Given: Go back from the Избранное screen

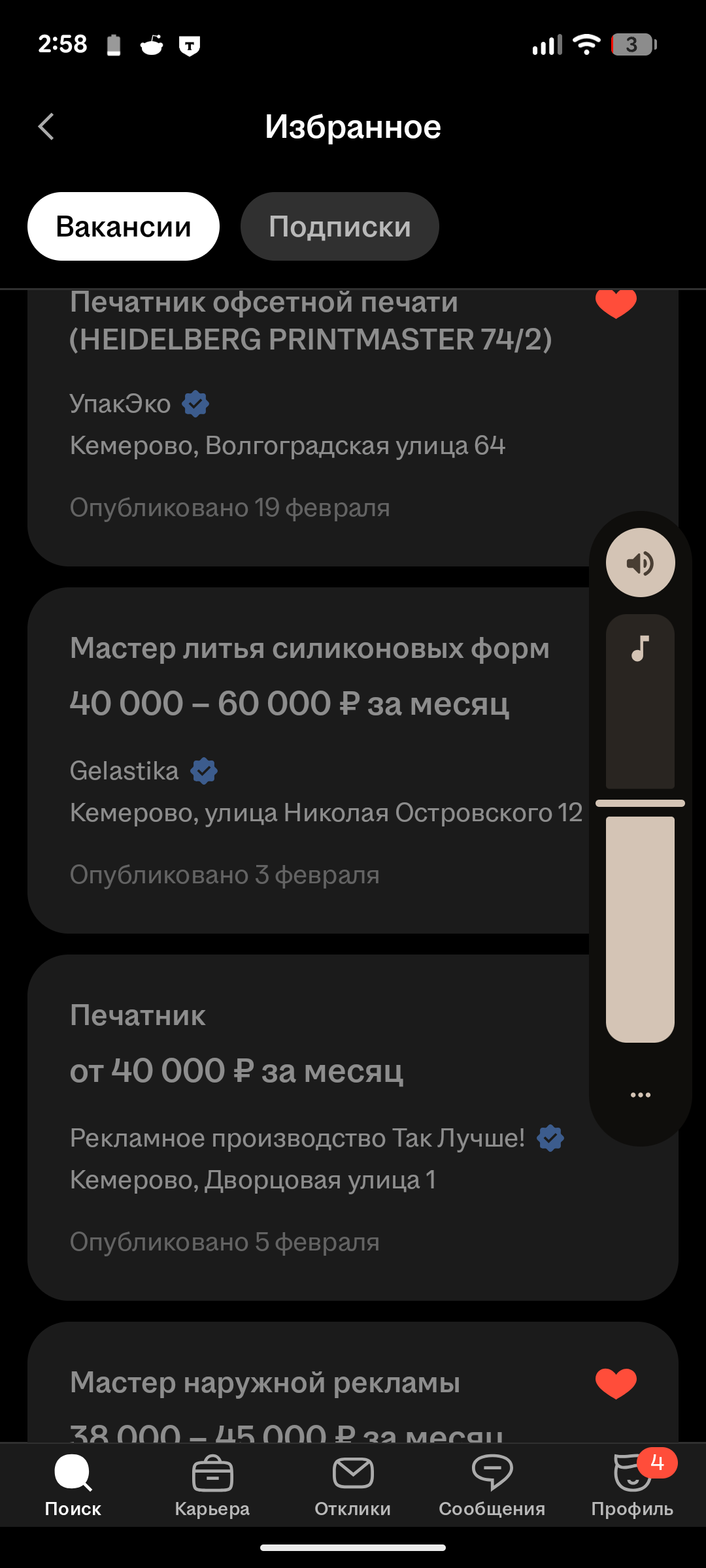Looking at the screenshot, I should tap(46, 127).
